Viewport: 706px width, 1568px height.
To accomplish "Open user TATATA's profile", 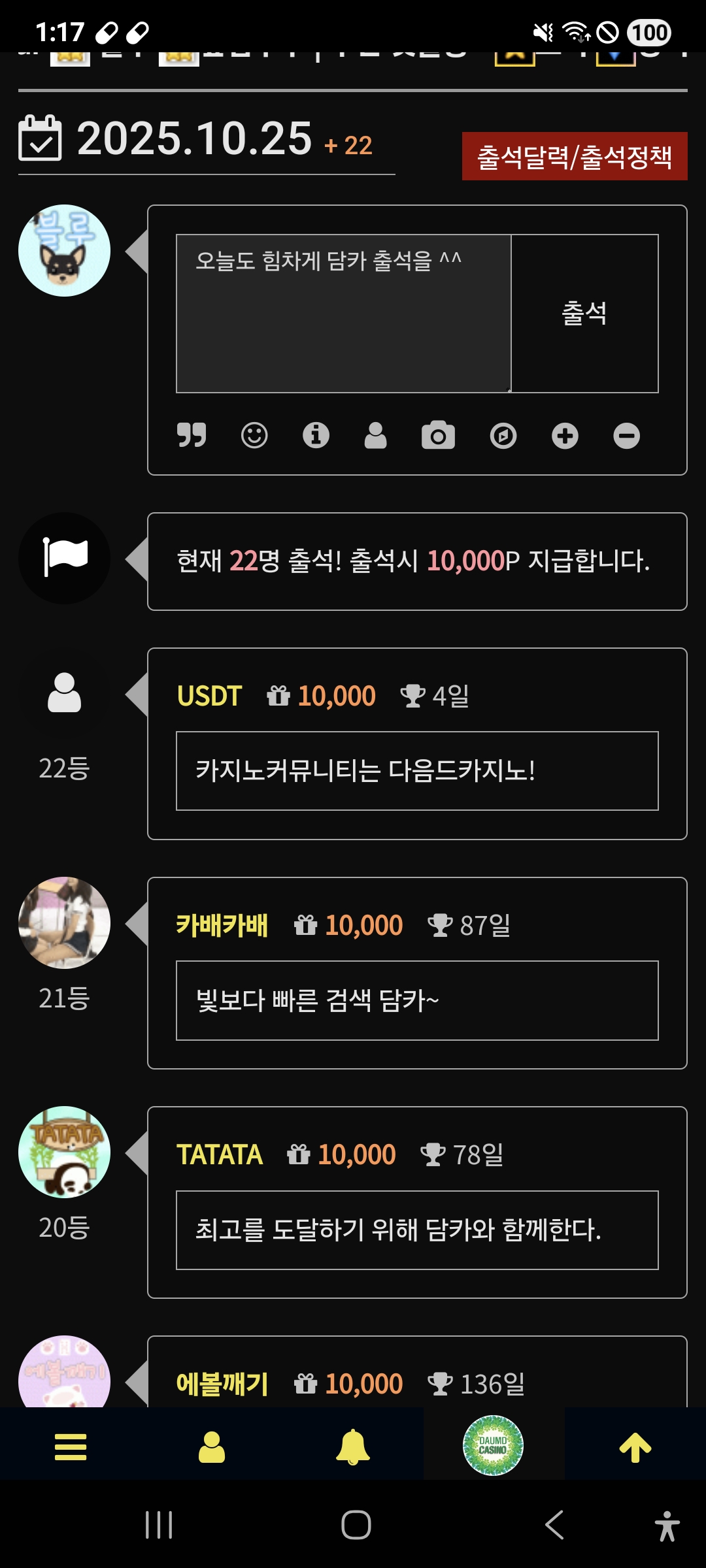I will (220, 1154).
